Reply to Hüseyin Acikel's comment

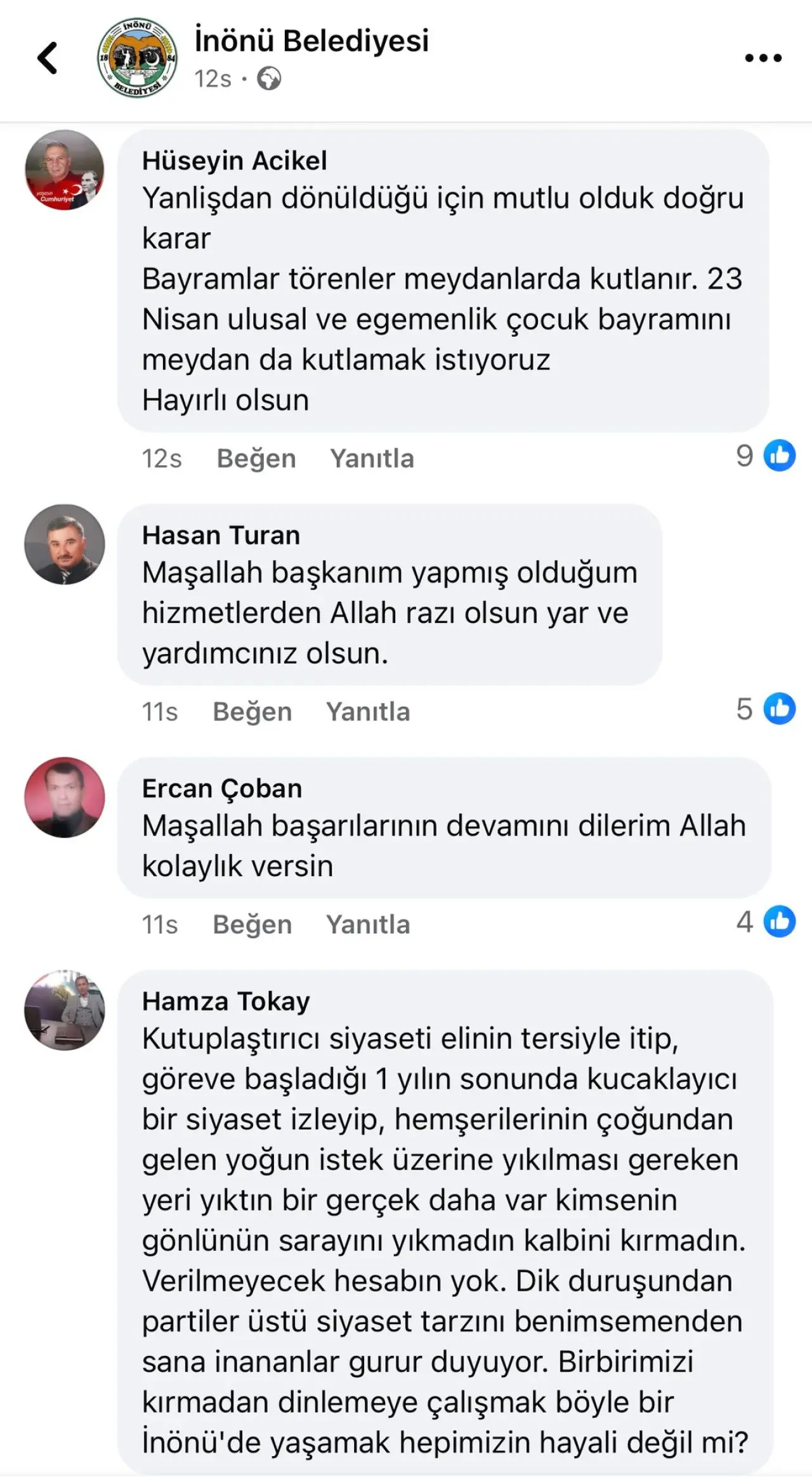coord(372,458)
